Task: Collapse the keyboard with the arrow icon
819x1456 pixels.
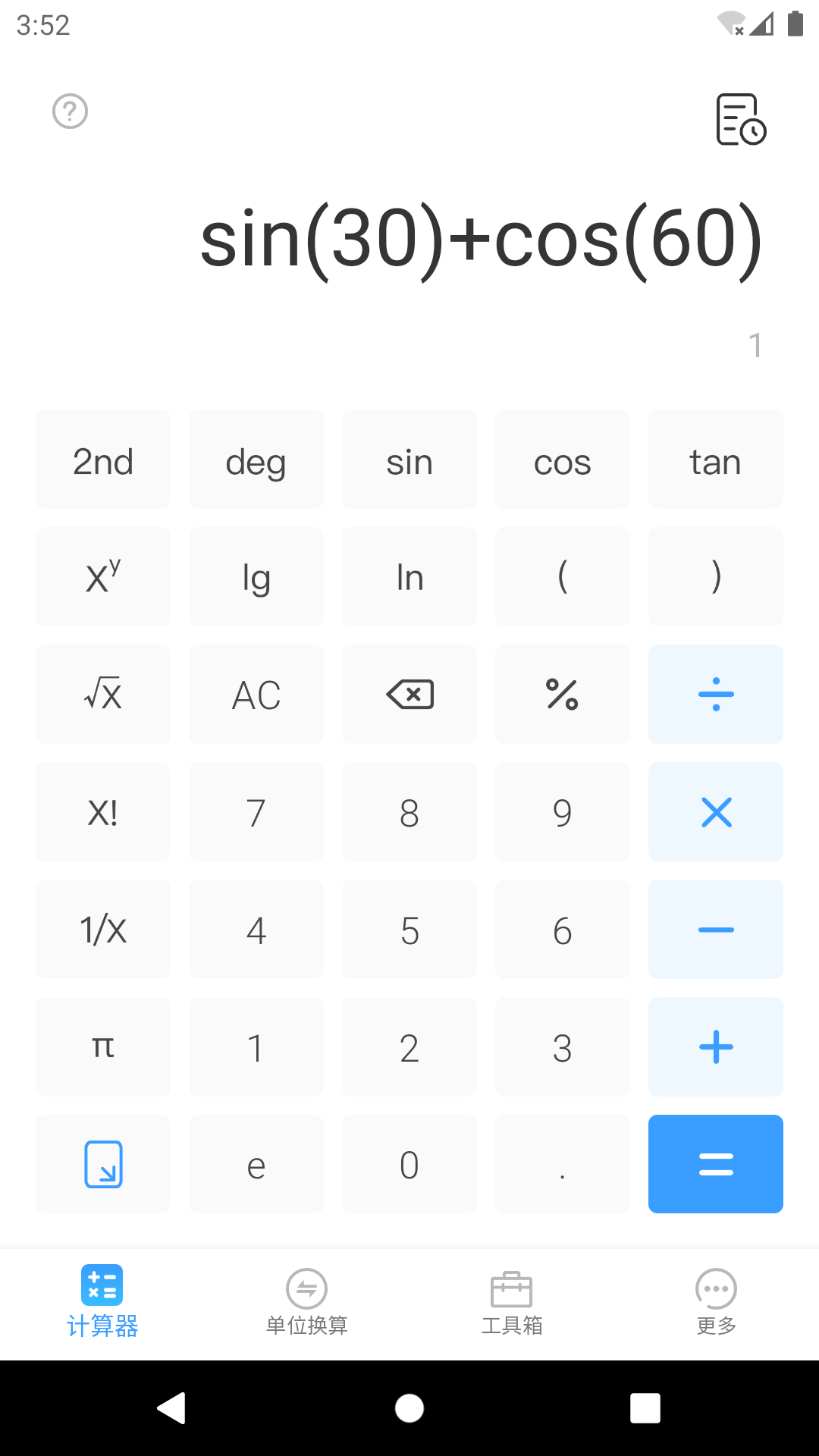Action: click(x=102, y=1163)
